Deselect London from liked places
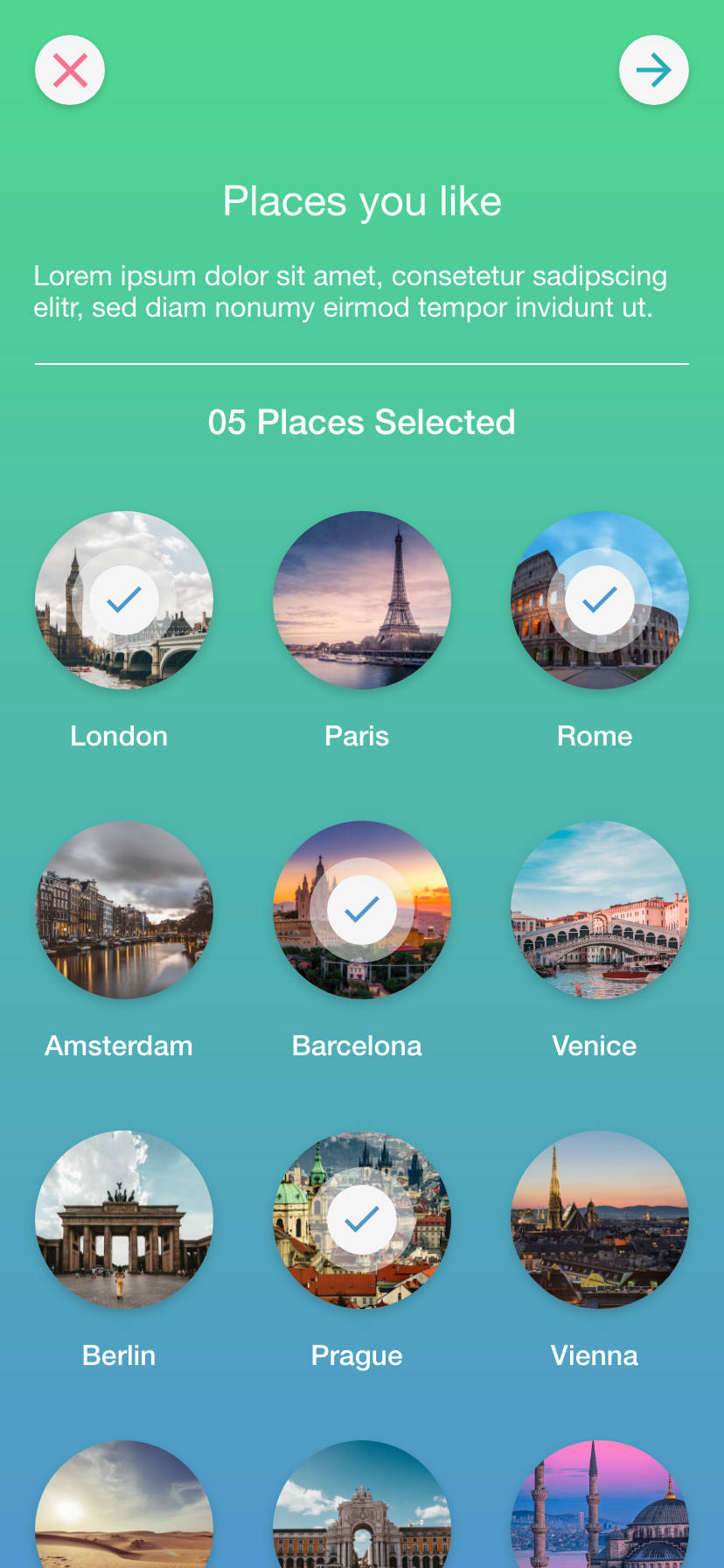The image size is (724, 1568). click(124, 600)
